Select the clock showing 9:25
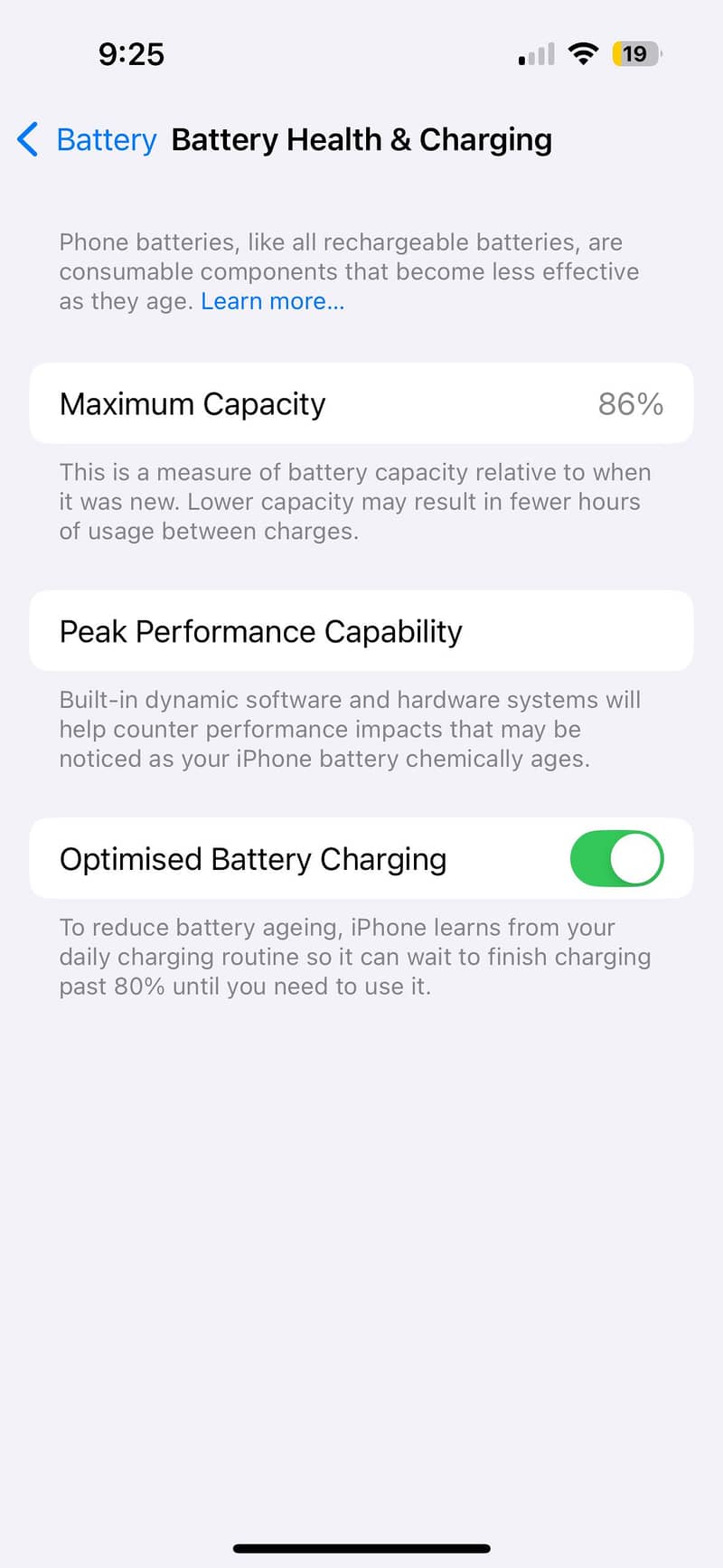 131,53
